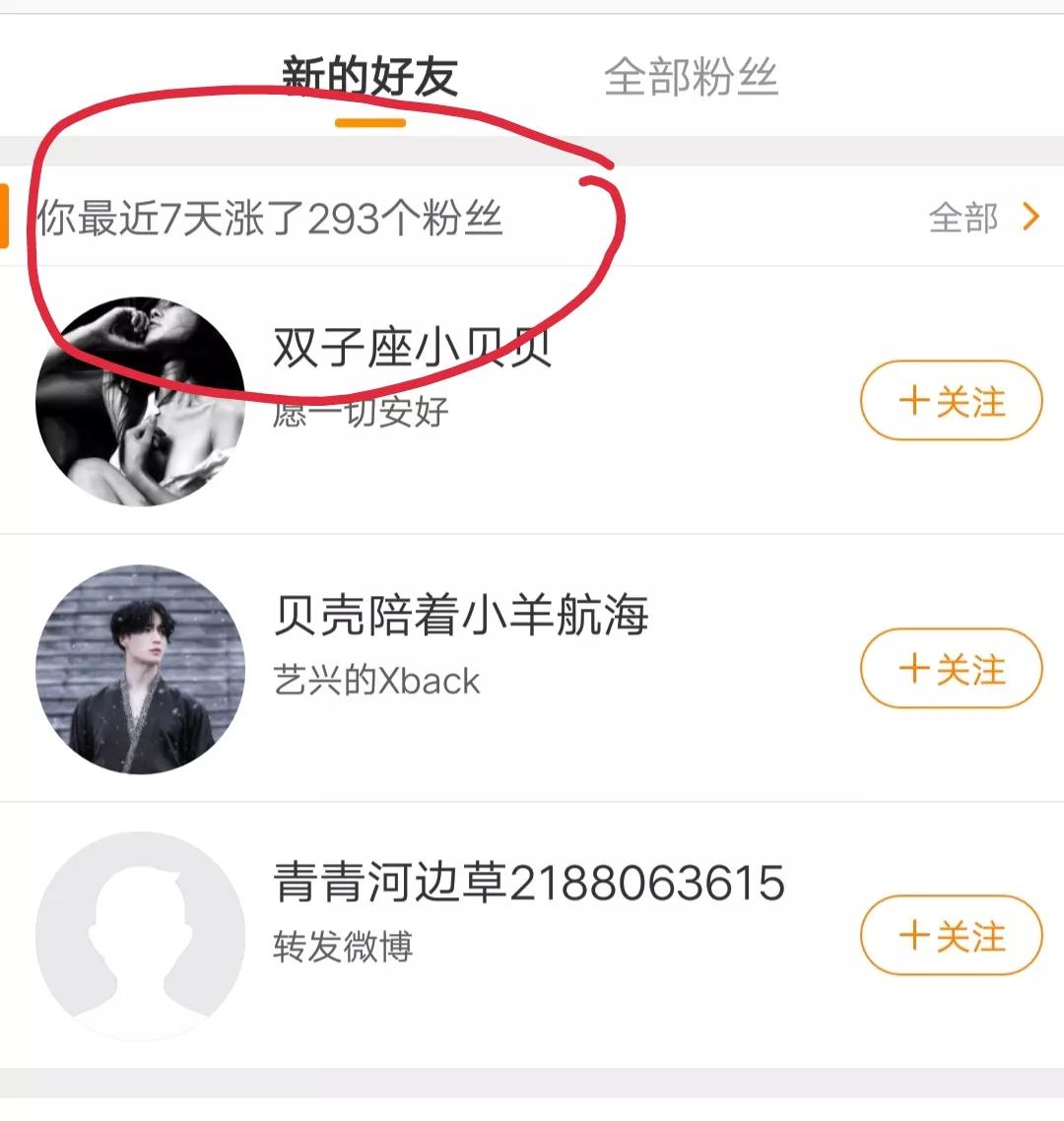
Task: Follow 贝壳陪着小羊航海 via the 关注 button
Action: (x=950, y=668)
